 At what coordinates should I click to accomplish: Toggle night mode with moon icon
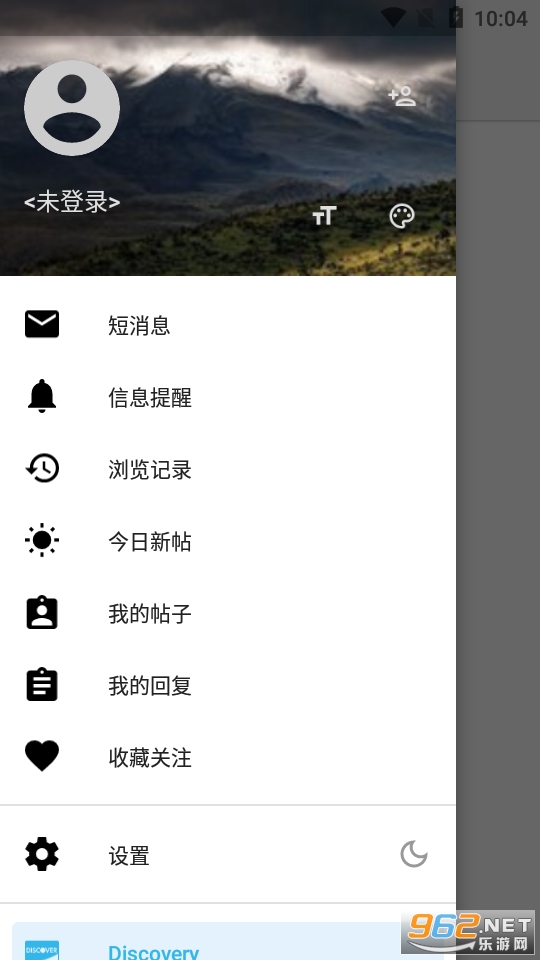414,854
